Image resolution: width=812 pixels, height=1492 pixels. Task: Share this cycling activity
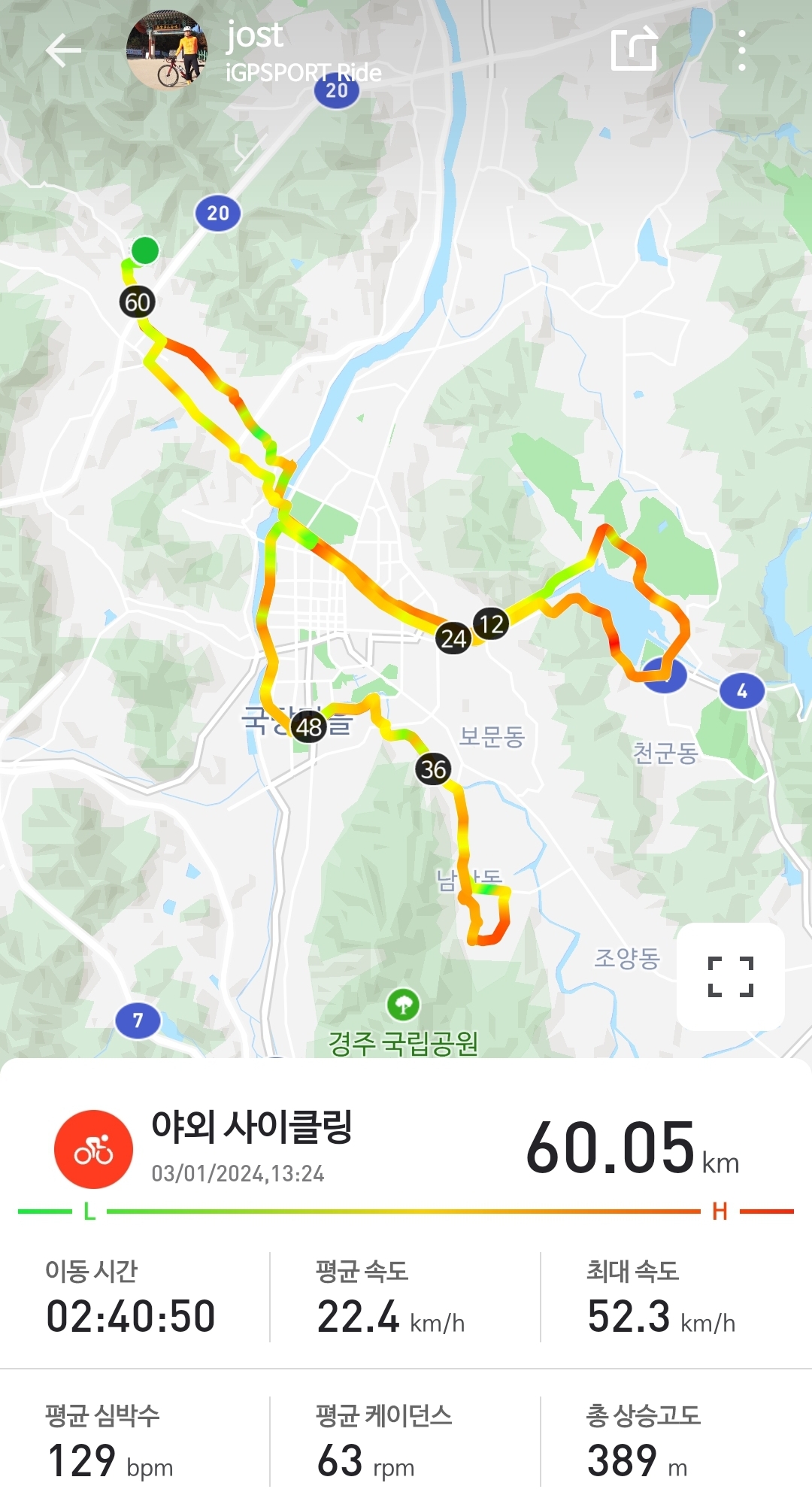point(635,50)
